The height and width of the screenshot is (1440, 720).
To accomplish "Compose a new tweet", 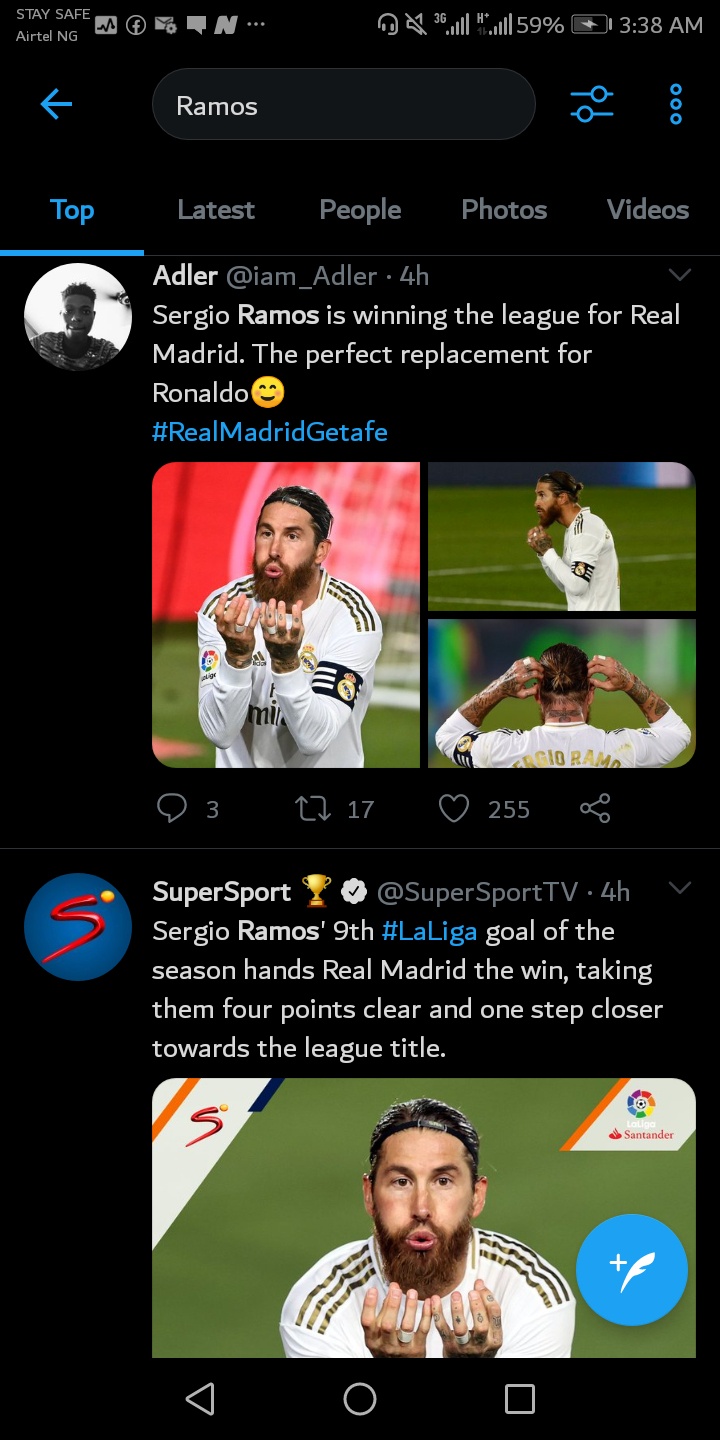I will tap(631, 1269).
